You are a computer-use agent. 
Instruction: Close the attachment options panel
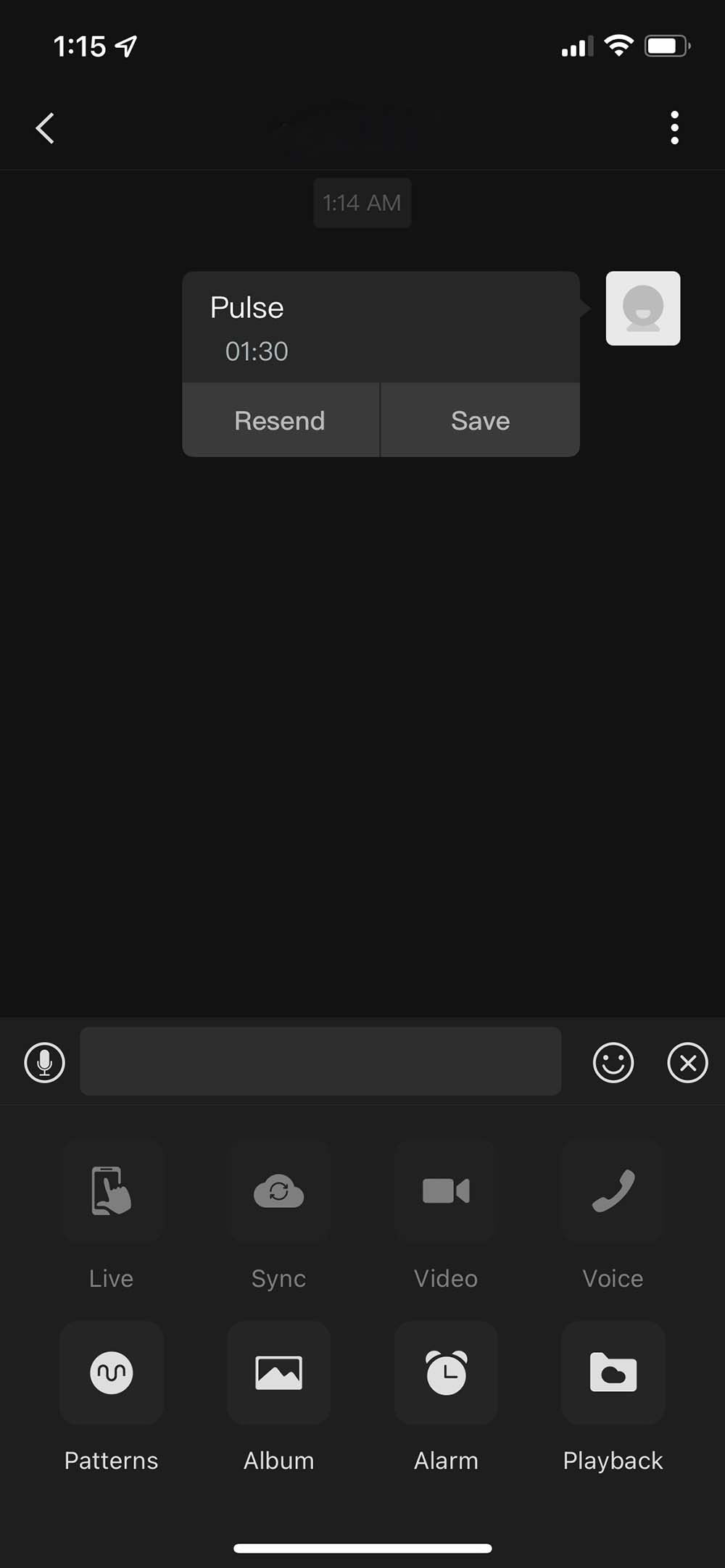(687, 1062)
